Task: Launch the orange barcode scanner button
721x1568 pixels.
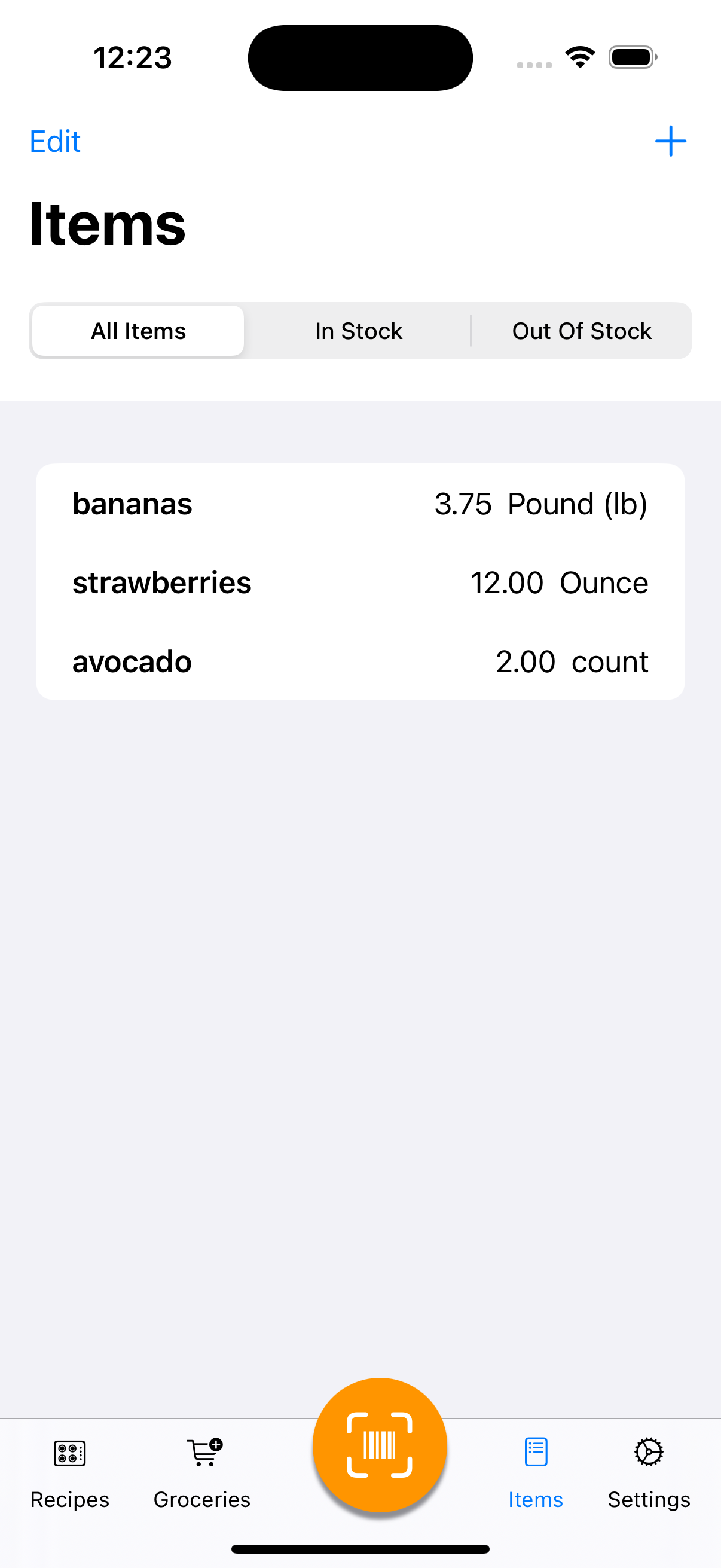Action: [x=380, y=1444]
